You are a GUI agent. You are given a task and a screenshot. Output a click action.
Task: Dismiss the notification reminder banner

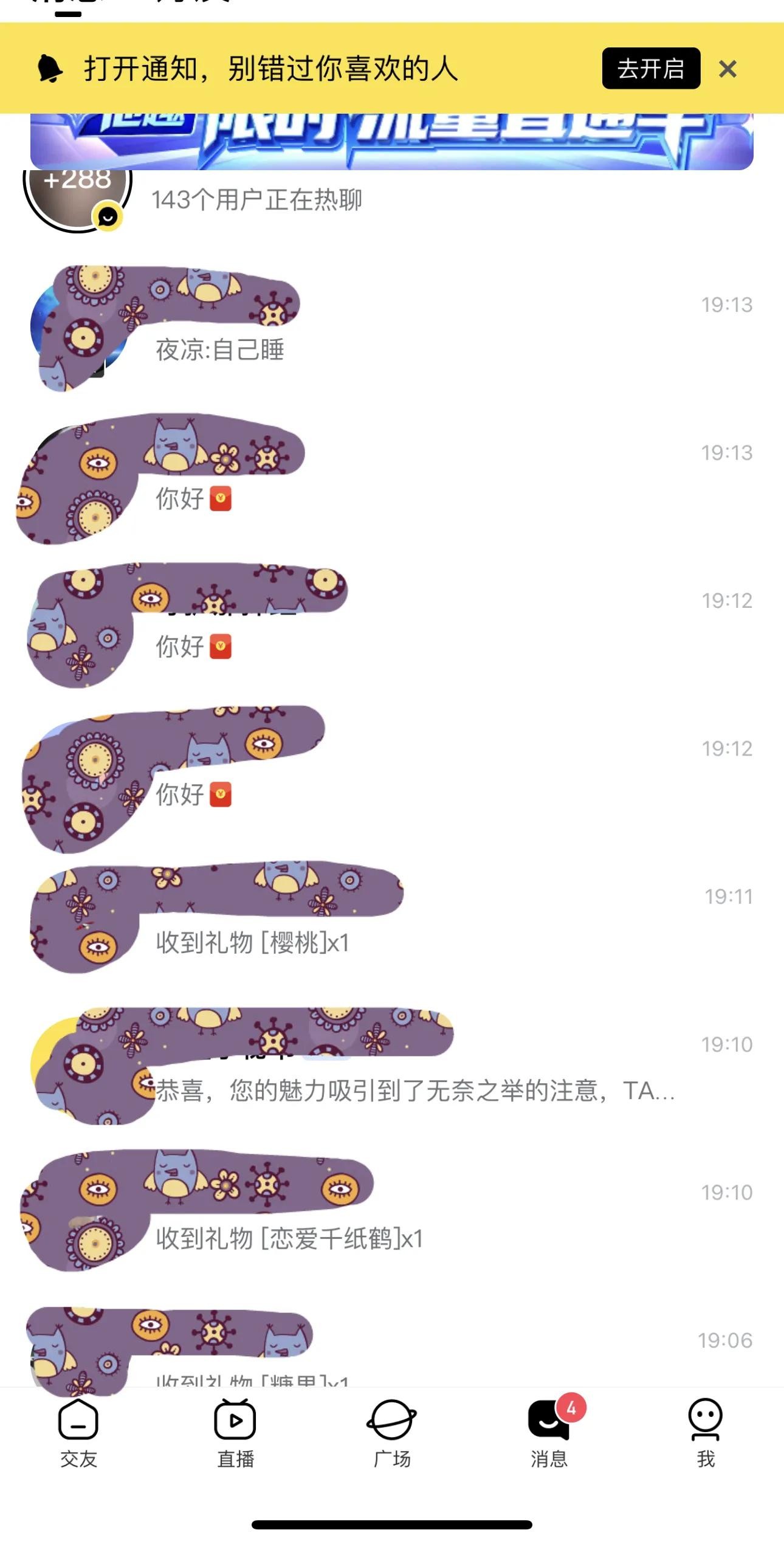pos(727,69)
